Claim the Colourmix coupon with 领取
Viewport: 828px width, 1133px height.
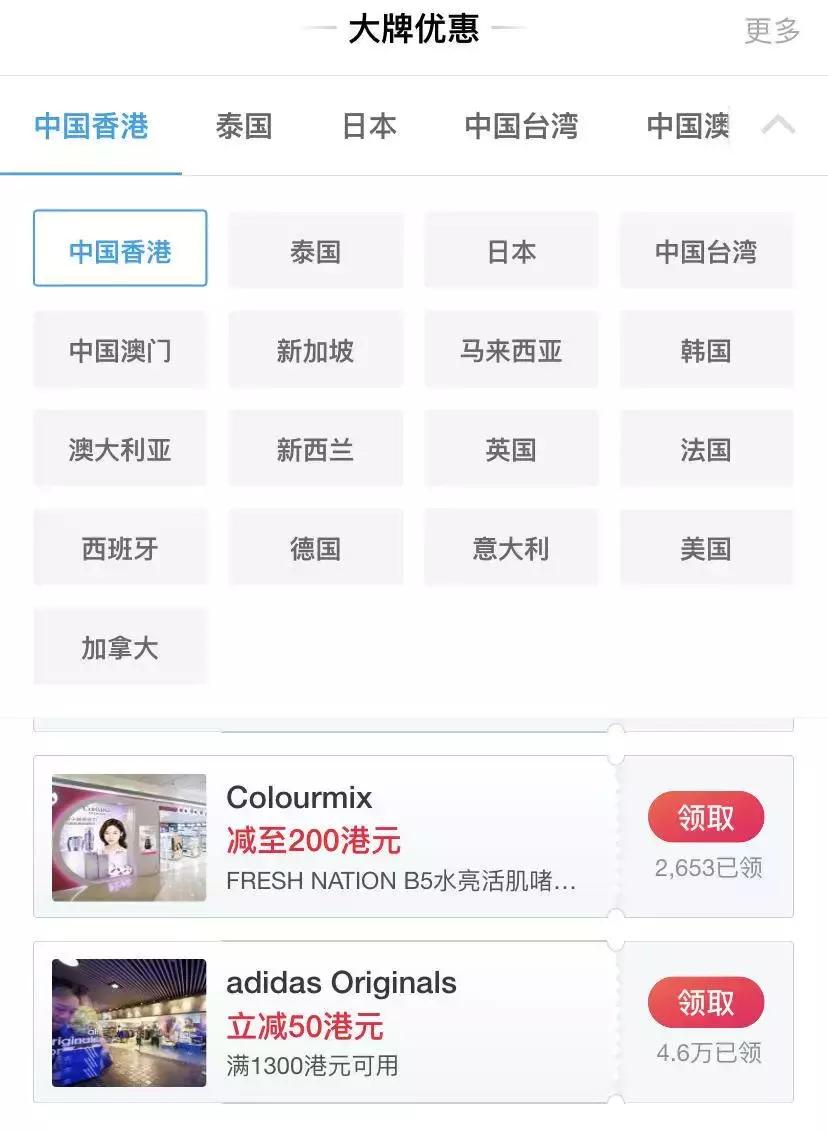click(x=706, y=817)
